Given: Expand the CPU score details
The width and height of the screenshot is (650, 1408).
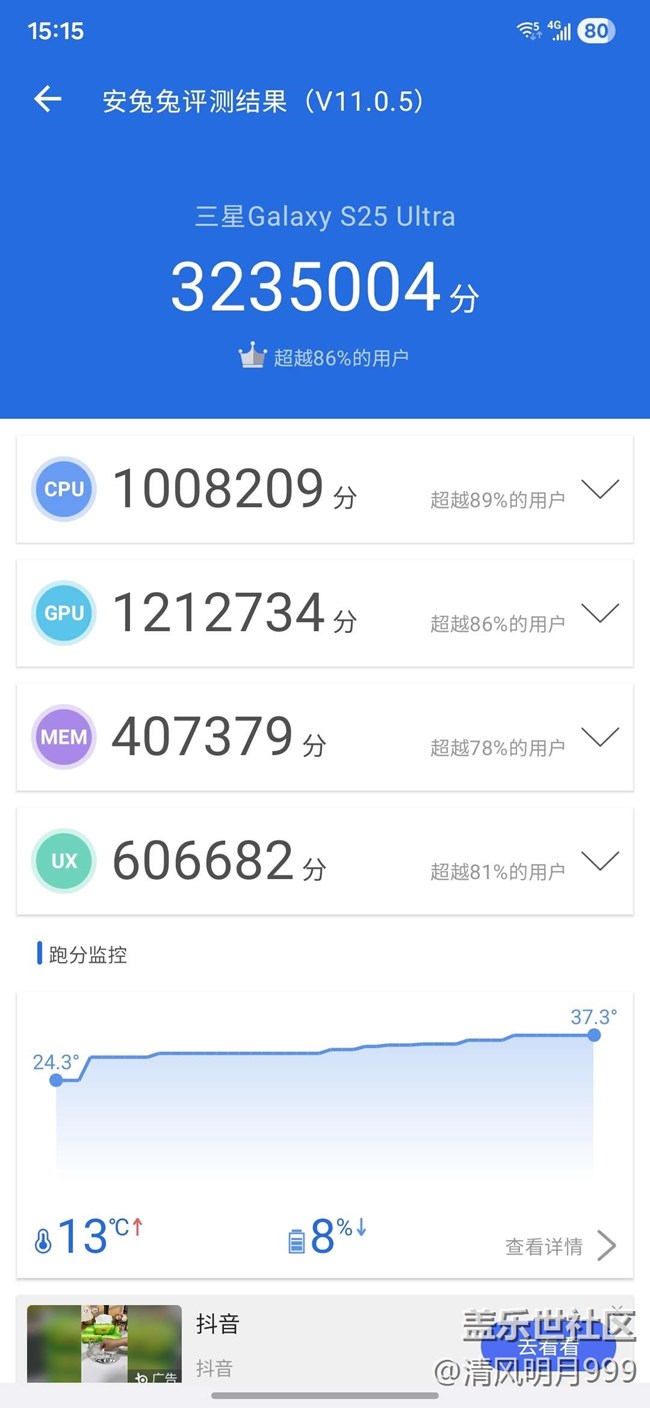Looking at the screenshot, I should 600,489.
